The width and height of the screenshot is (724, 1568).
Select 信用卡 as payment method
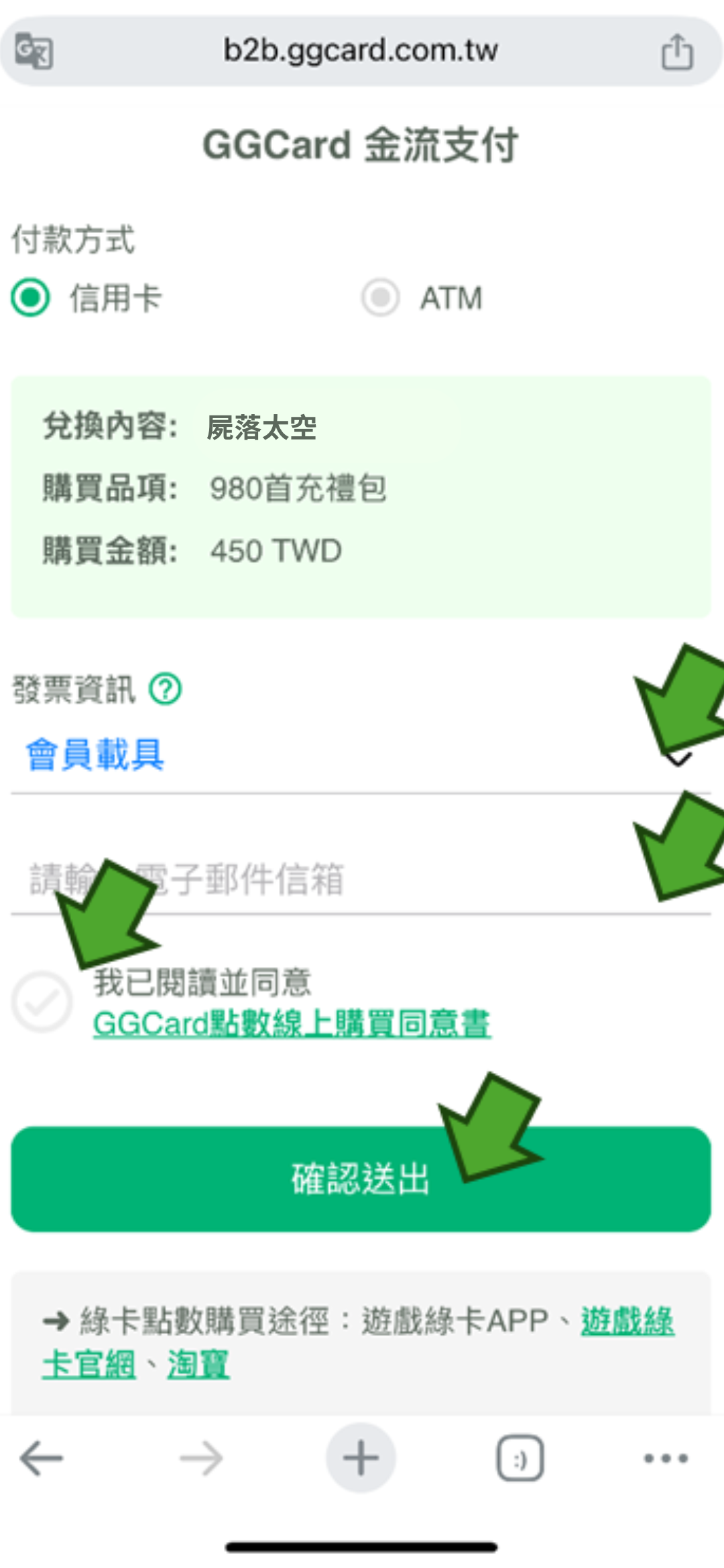click(31, 298)
